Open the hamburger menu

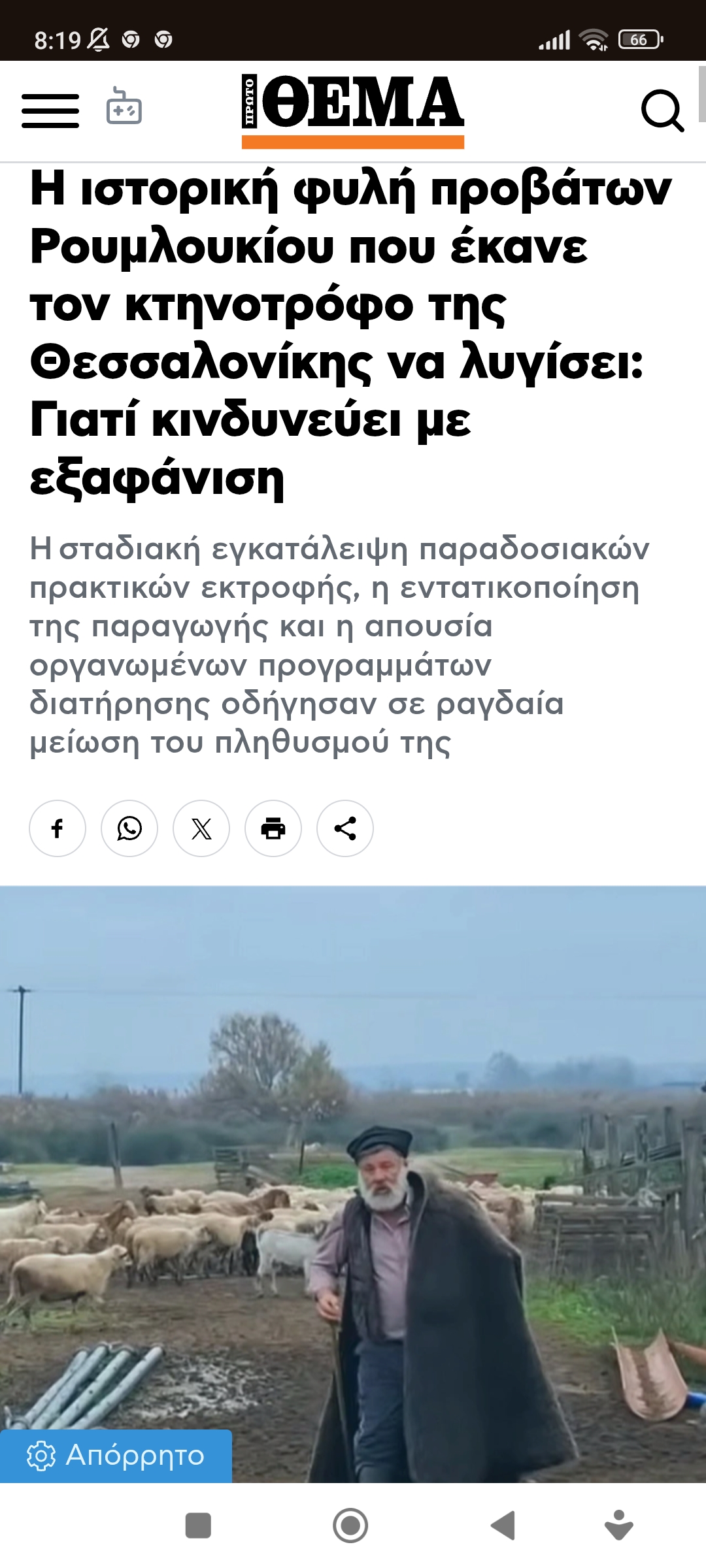(50, 110)
